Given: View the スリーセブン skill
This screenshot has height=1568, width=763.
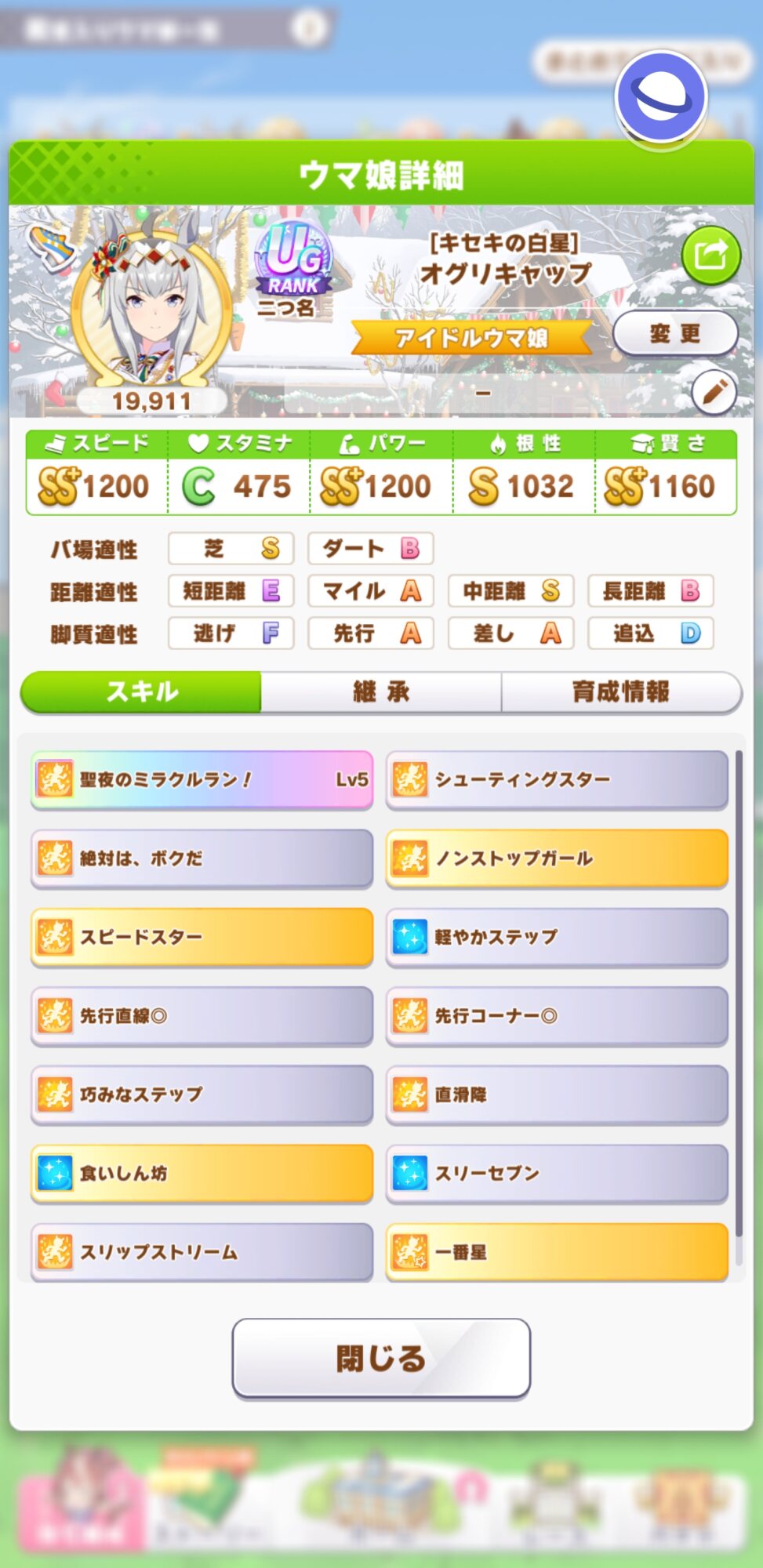Looking at the screenshot, I should (557, 1173).
